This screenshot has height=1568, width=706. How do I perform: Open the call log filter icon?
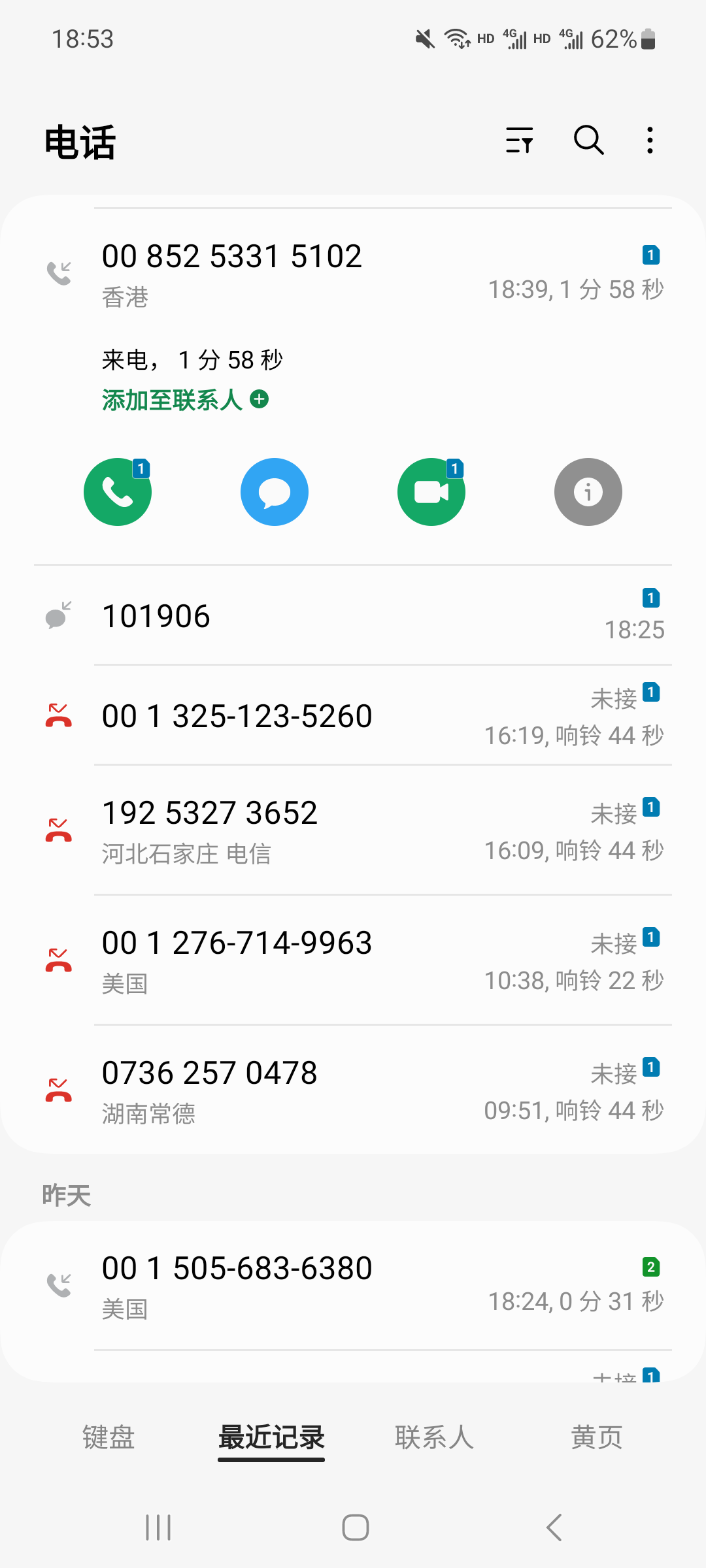(520, 140)
